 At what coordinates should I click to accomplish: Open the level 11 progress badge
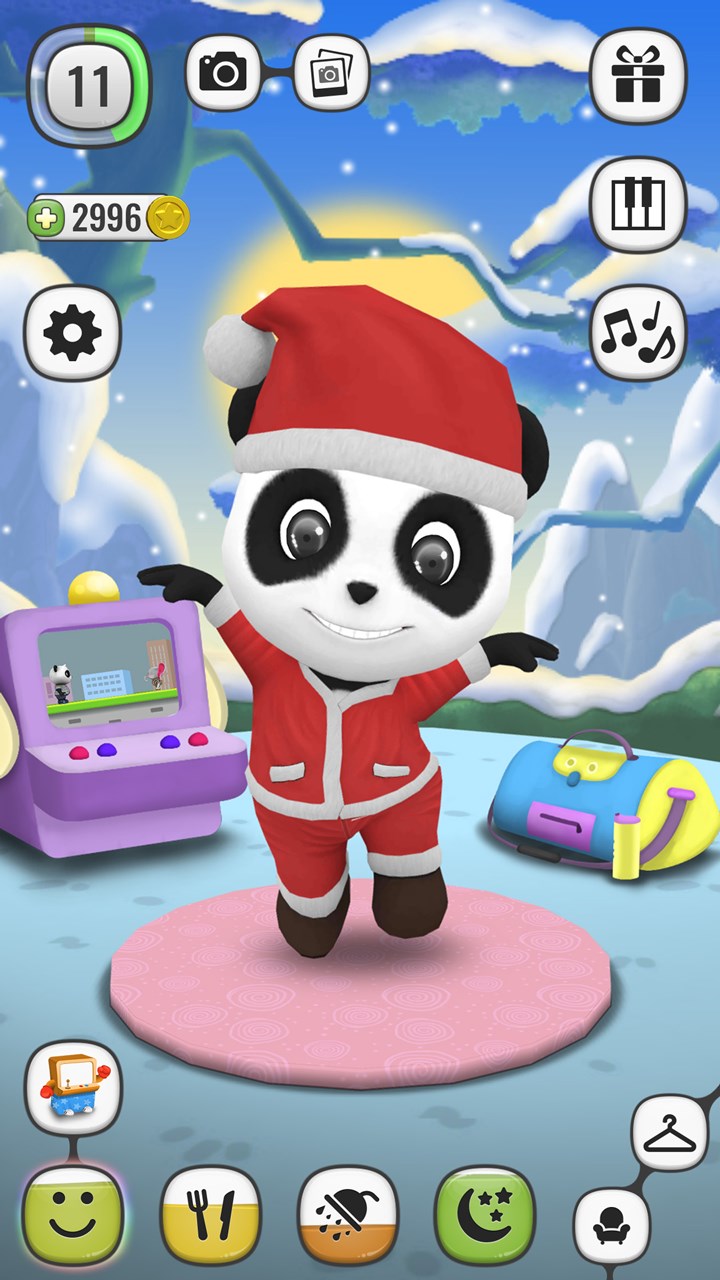(88, 86)
